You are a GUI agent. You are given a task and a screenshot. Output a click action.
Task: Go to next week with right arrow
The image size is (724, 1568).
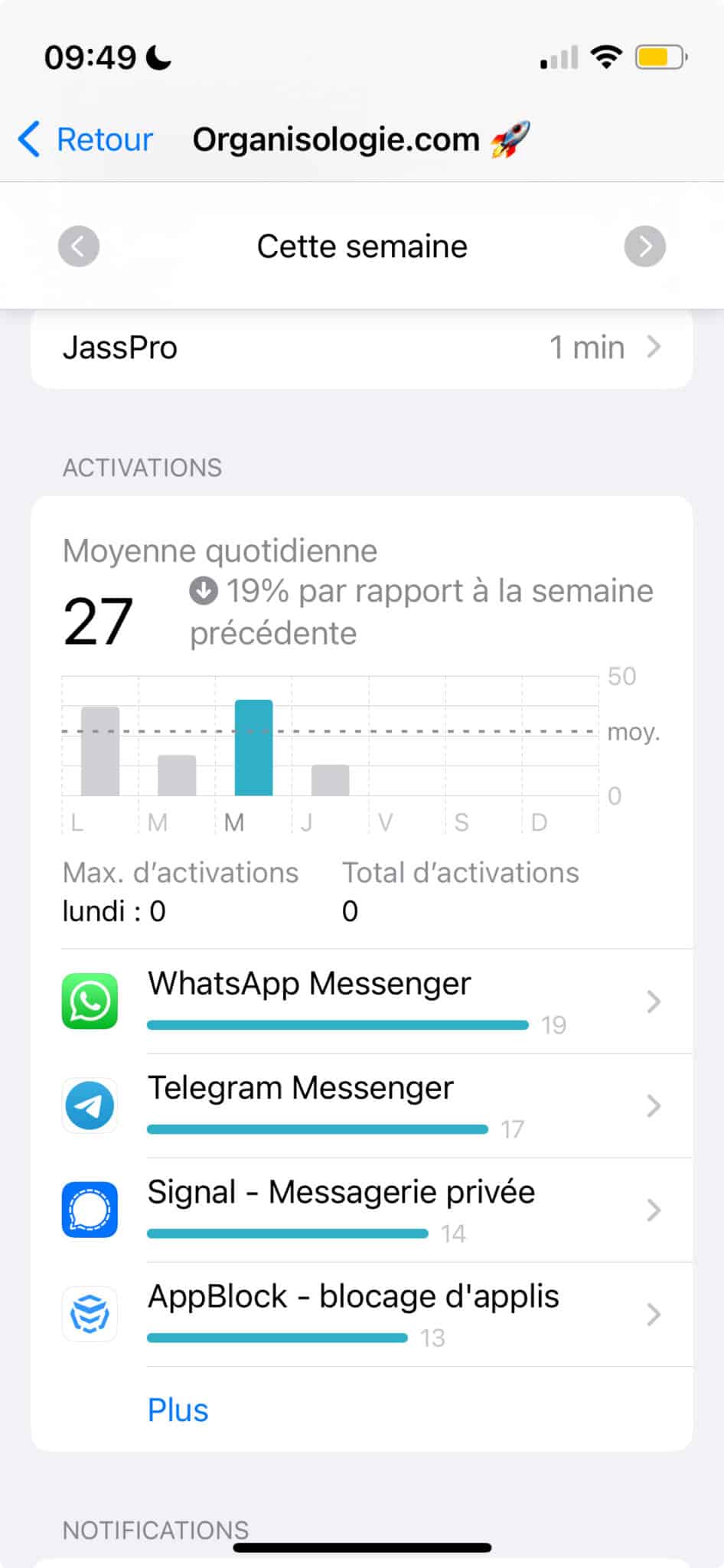tap(645, 246)
